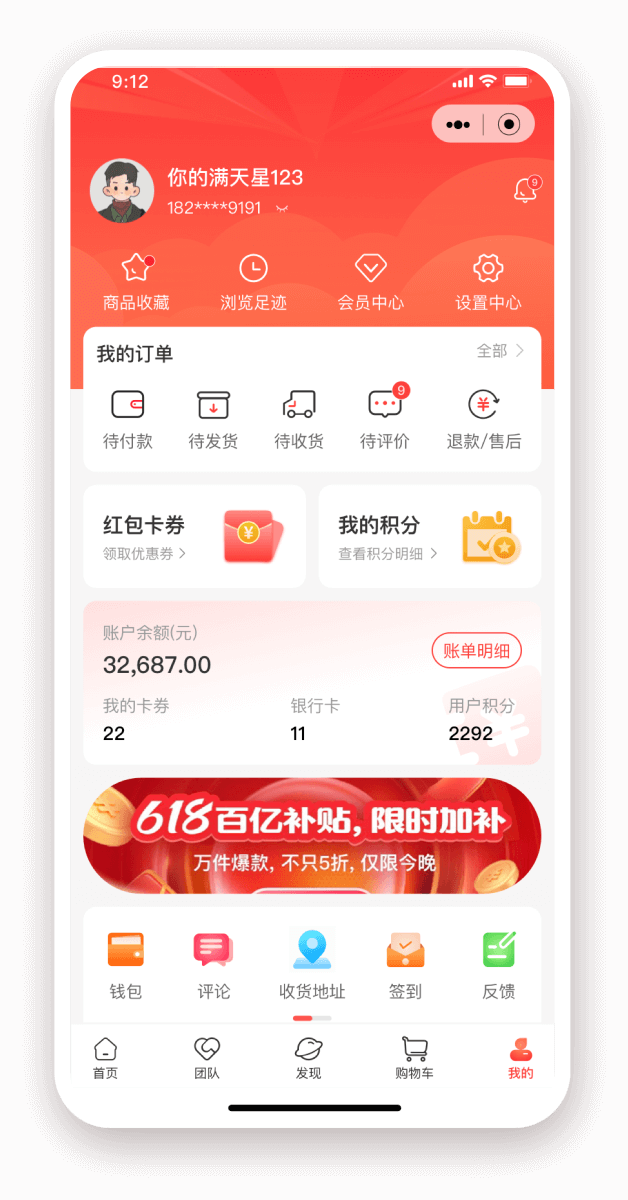
Task: Open the notifications bell
Action: click(x=525, y=190)
